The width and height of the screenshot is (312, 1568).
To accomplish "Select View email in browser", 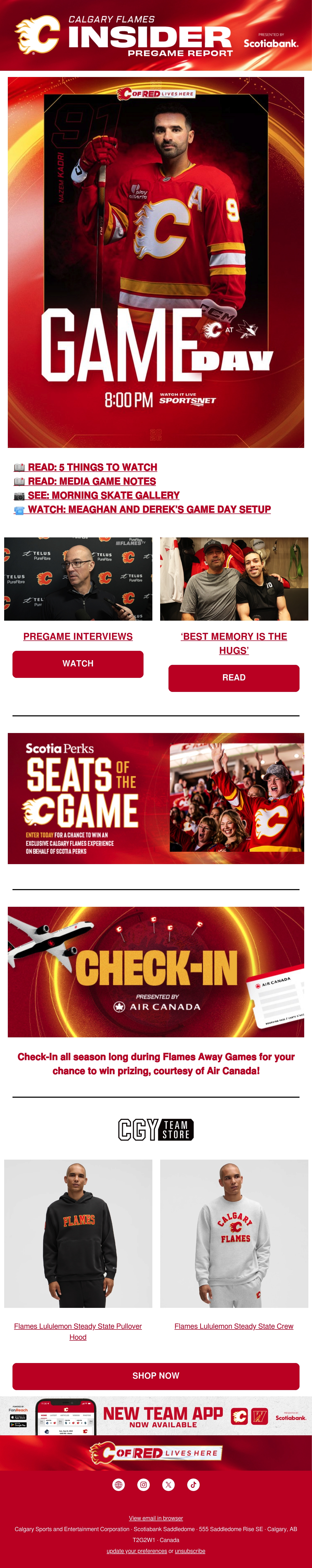I will (x=156, y=1518).
